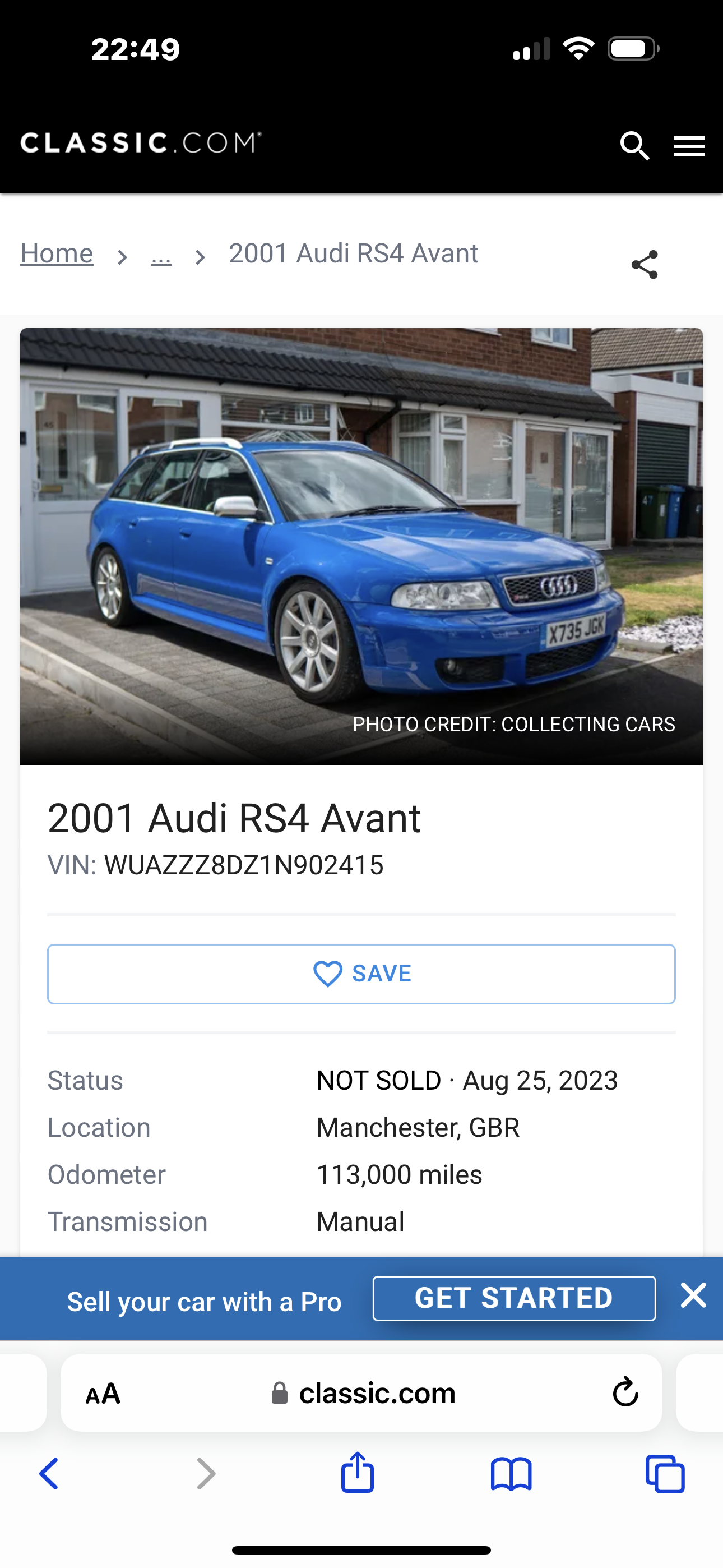Reload the classic.com page
Screen dimensions: 723x1568
point(625,1392)
